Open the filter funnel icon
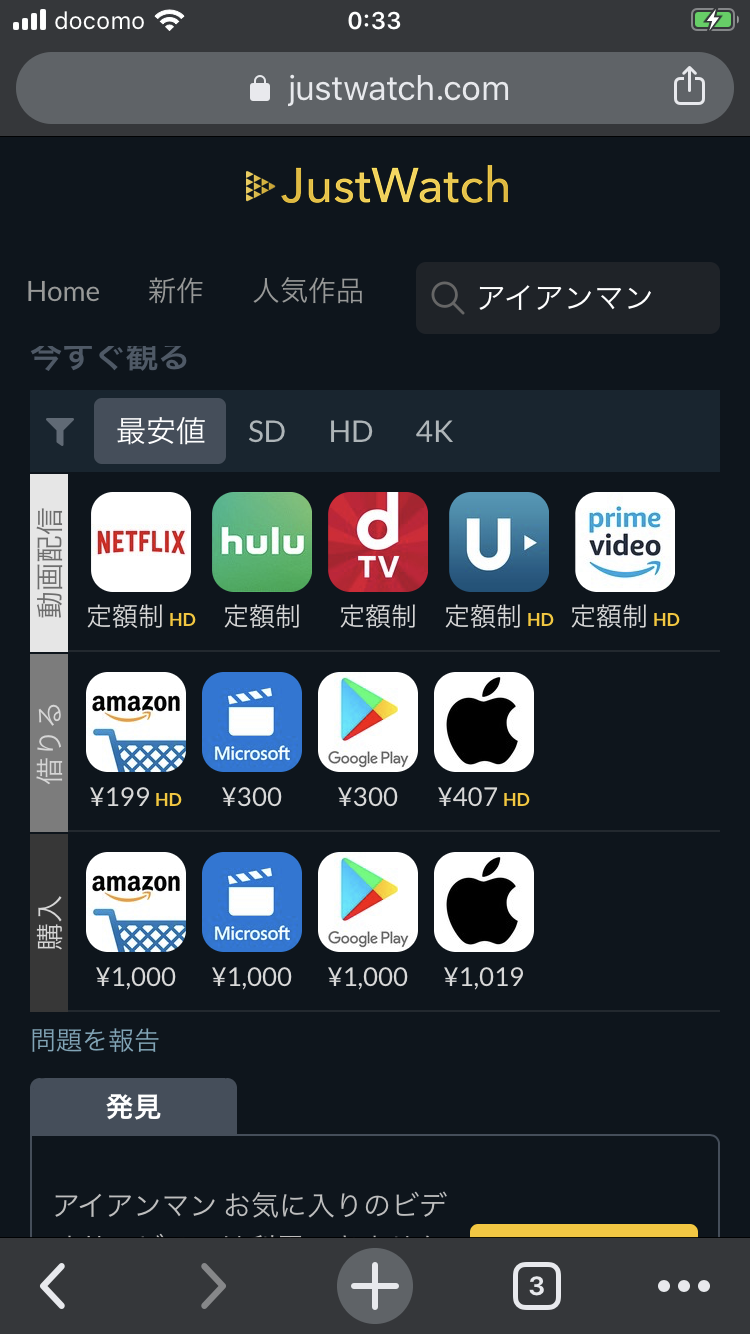Image resolution: width=750 pixels, height=1334 pixels. click(x=60, y=432)
